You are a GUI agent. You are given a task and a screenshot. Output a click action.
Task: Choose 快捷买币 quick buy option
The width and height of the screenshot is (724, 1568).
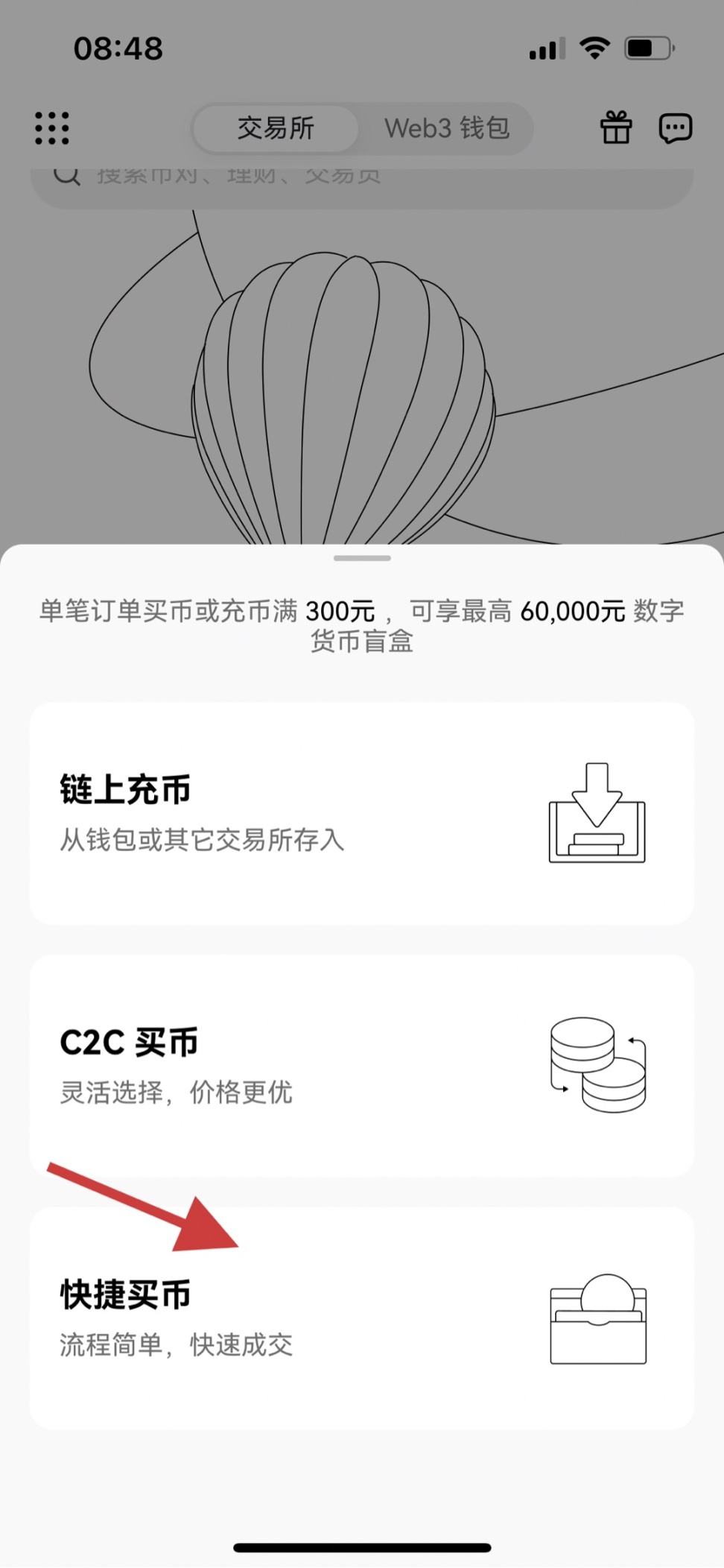(361, 1318)
